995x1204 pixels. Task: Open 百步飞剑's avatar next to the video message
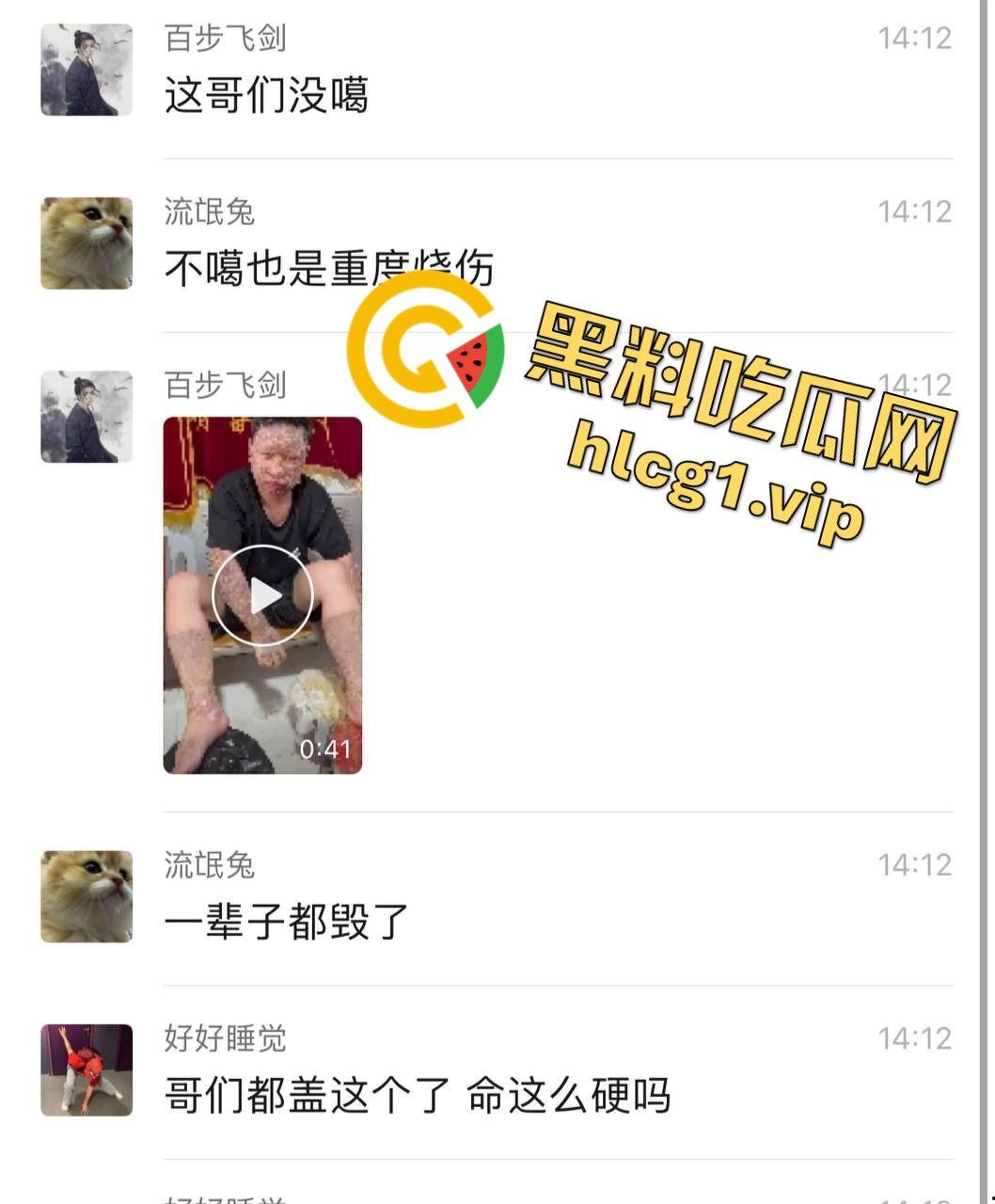pos(85,419)
